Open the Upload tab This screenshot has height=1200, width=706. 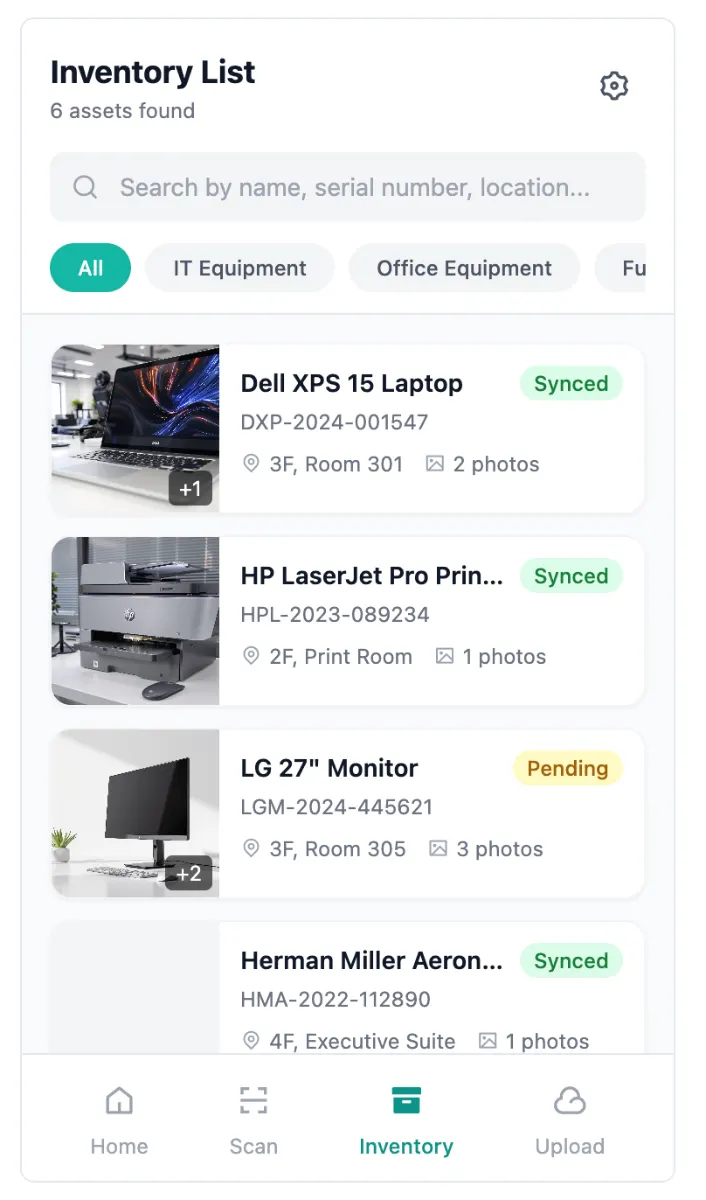(570, 1120)
